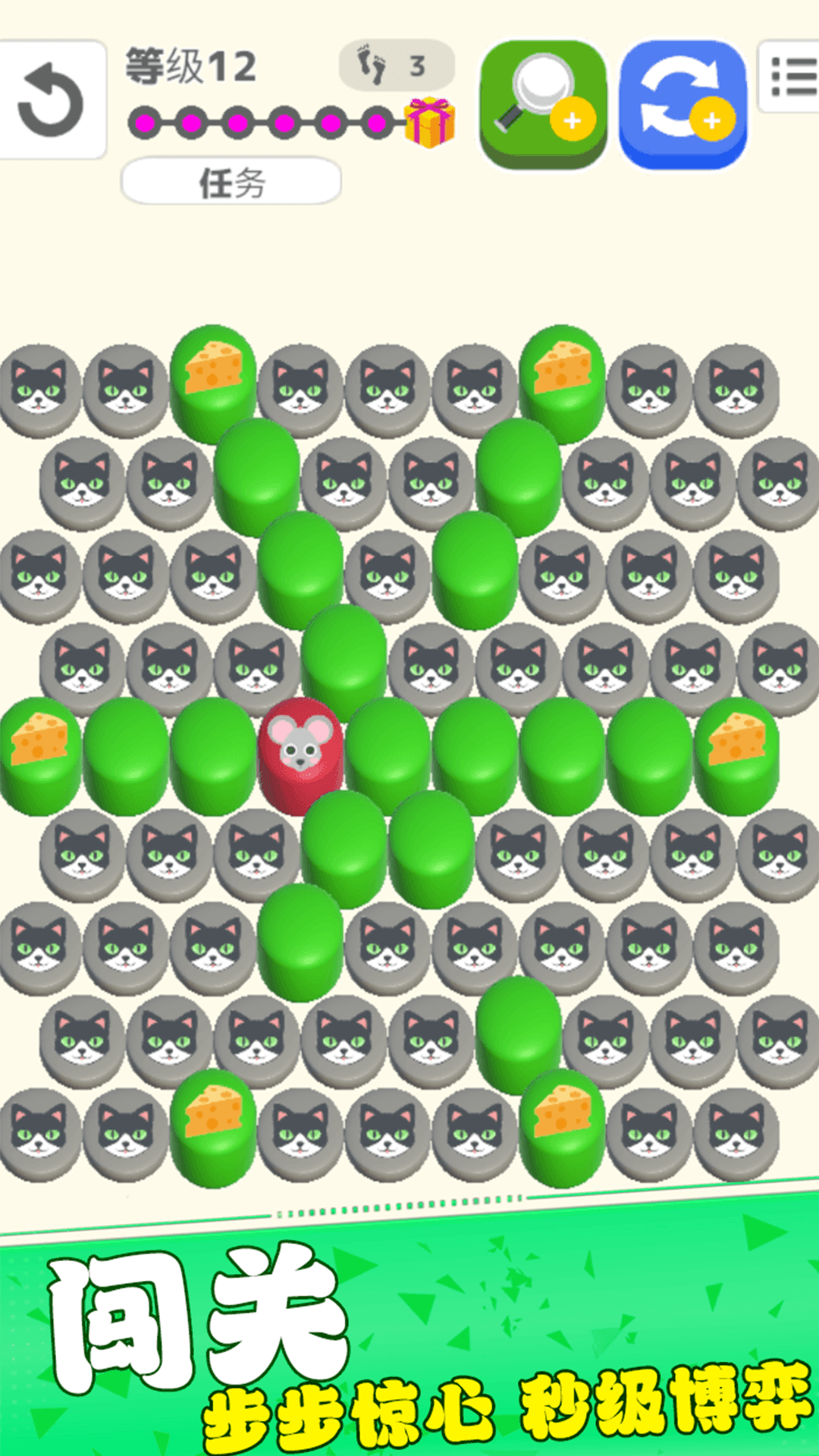Open the list menu icon
The width and height of the screenshot is (819, 1456).
[792, 77]
